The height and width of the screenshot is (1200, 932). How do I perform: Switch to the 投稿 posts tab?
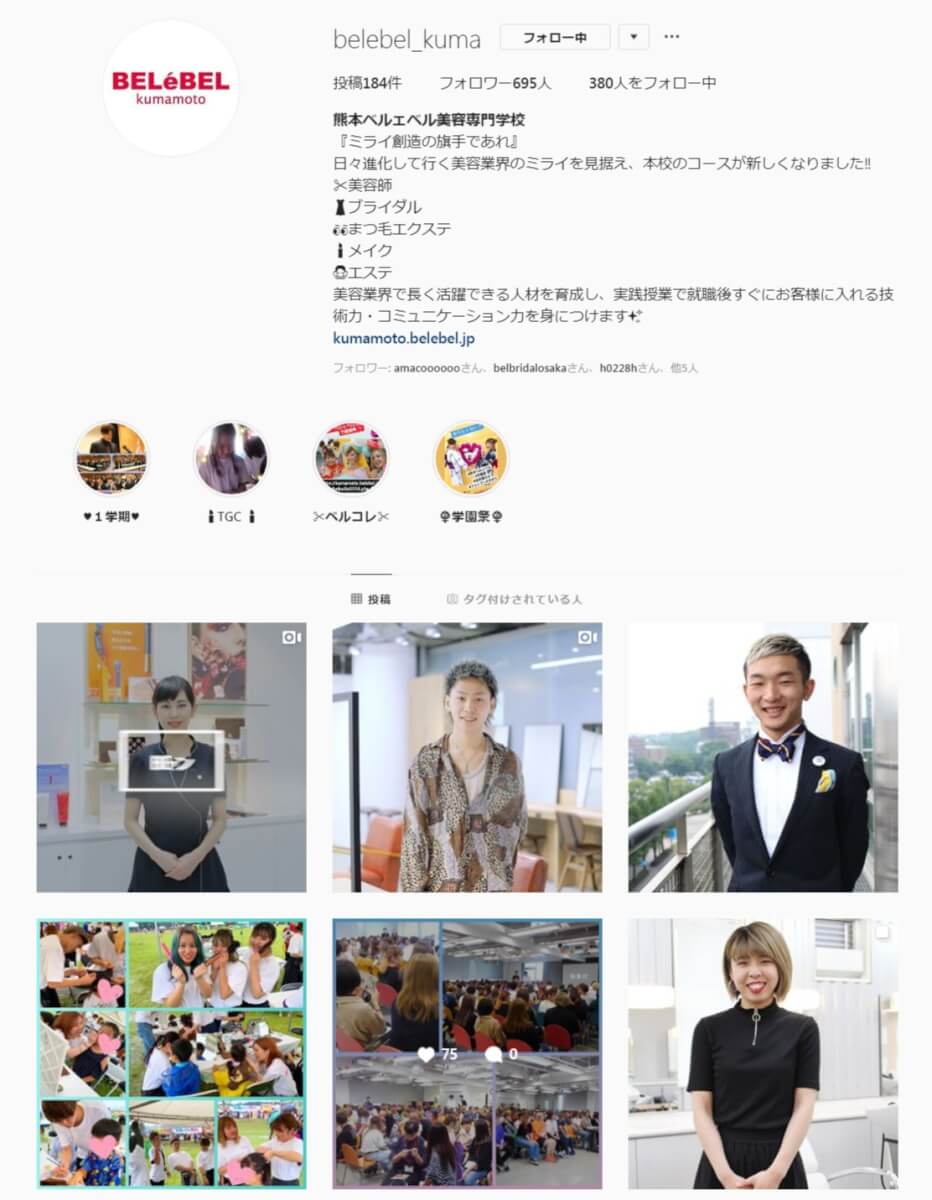click(371, 599)
